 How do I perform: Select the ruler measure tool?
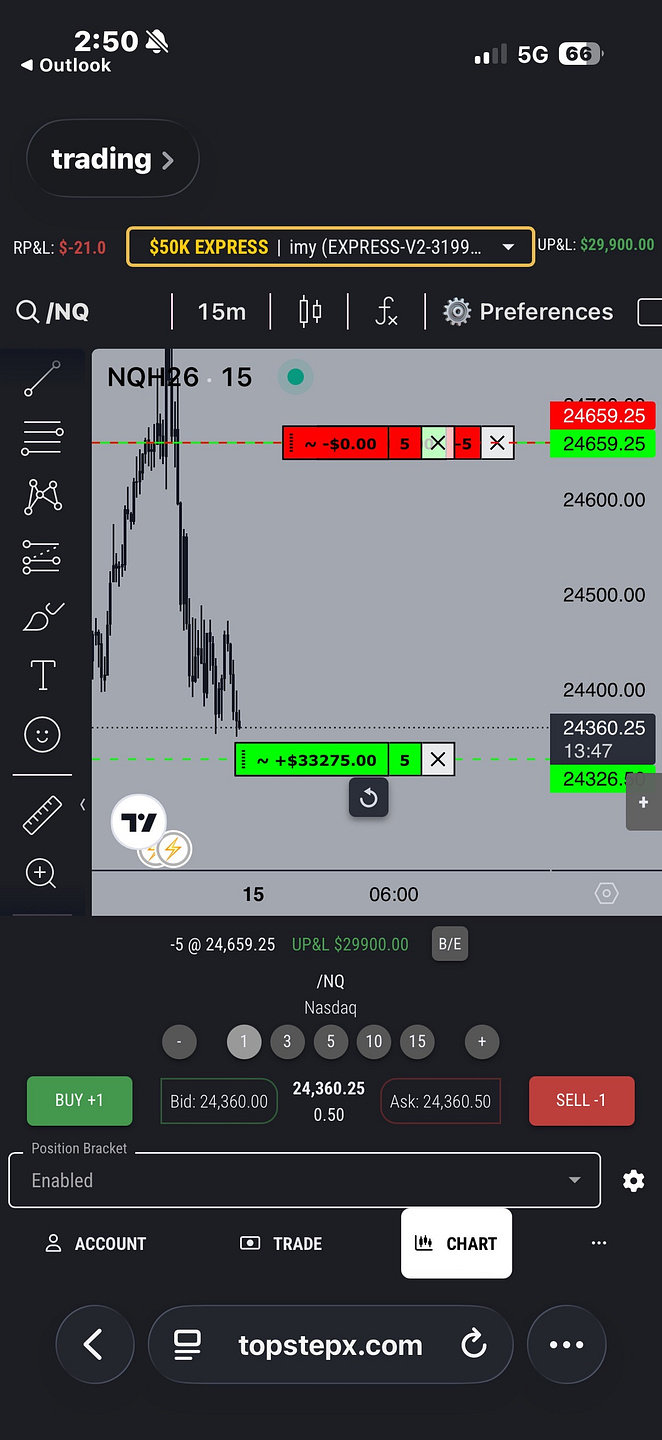[x=42, y=816]
